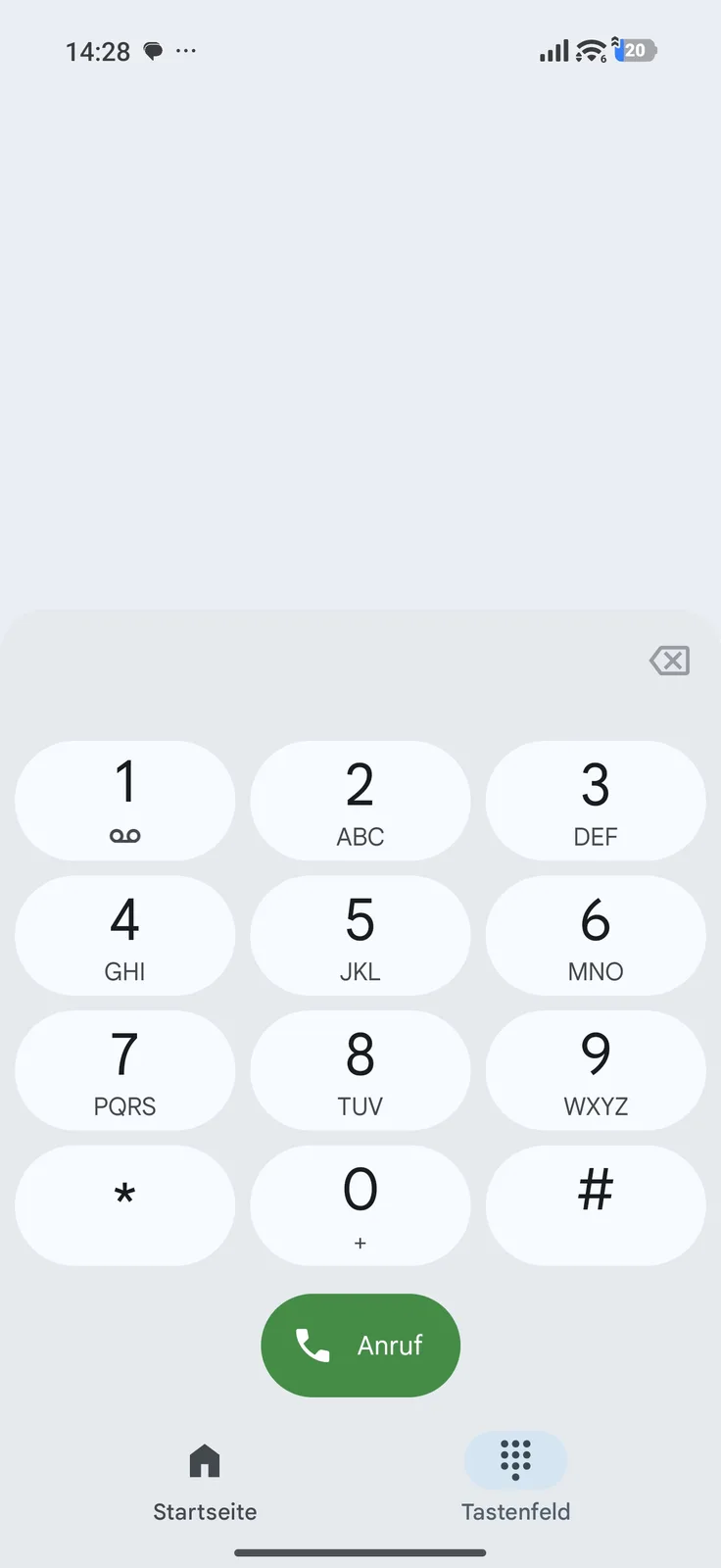This screenshot has width=721, height=1568.
Task: Tap the backspace delete icon
Action: pyautogui.click(x=669, y=661)
